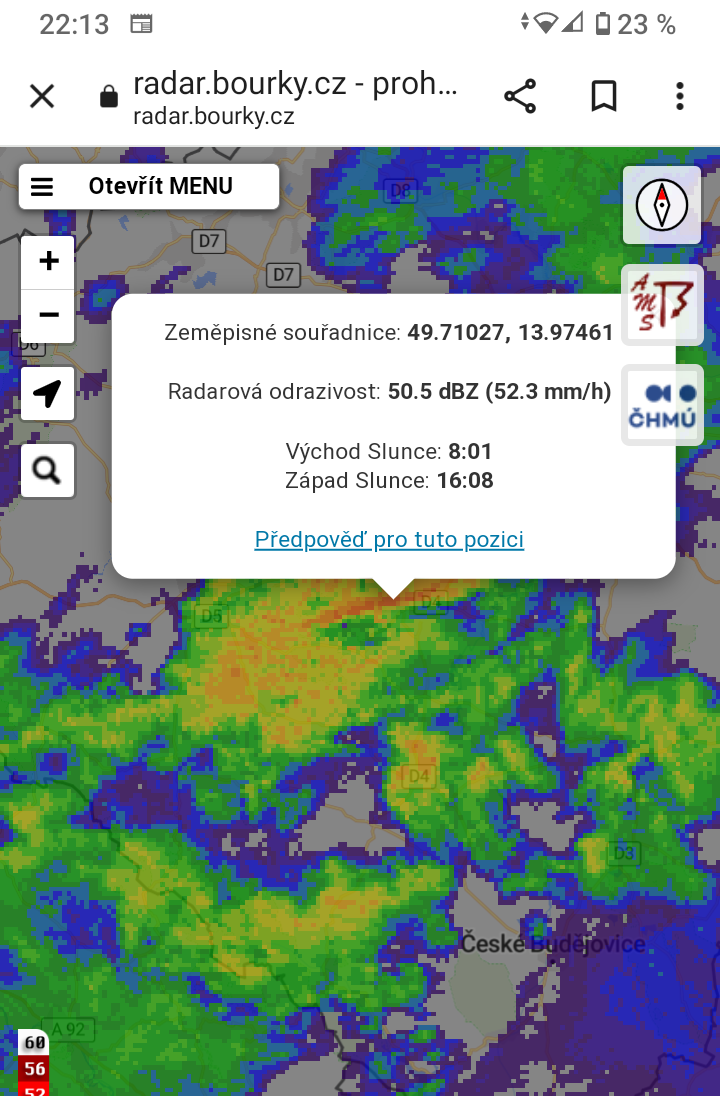Zoom out the radar map

48,316
